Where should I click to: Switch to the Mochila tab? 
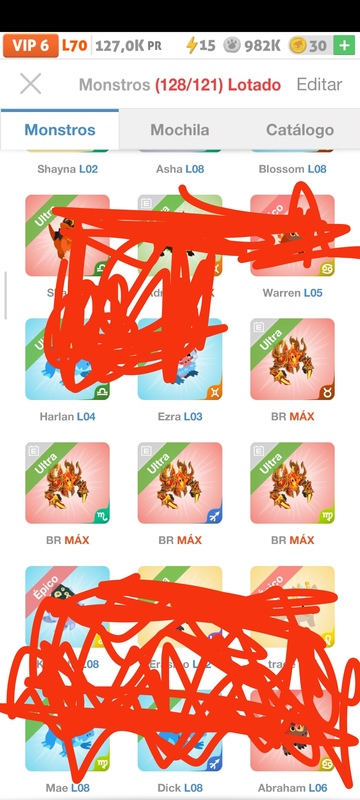pyautogui.click(x=179, y=130)
